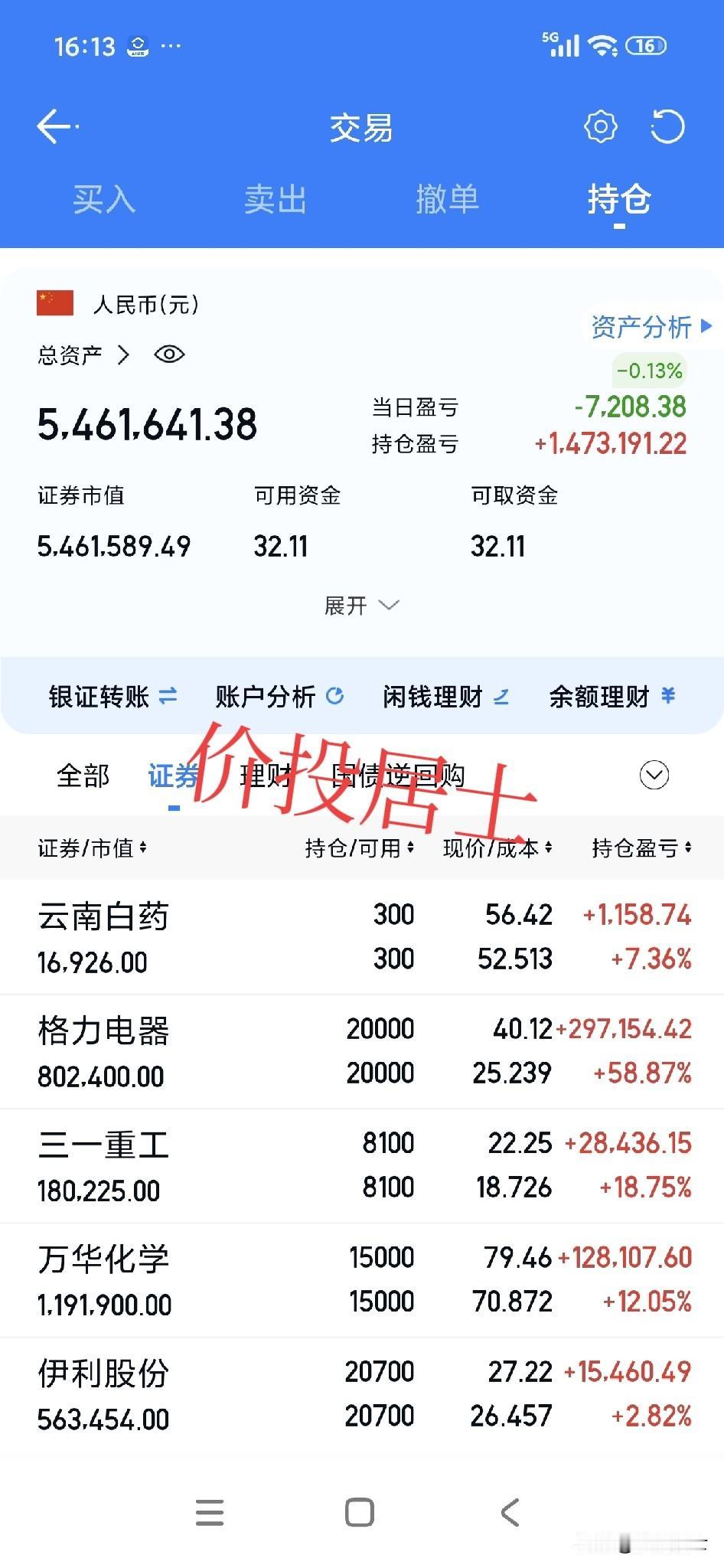Collapse the filter row with the down chevron
The height and width of the screenshot is (1568, 724).
click(x=653, y=775)
